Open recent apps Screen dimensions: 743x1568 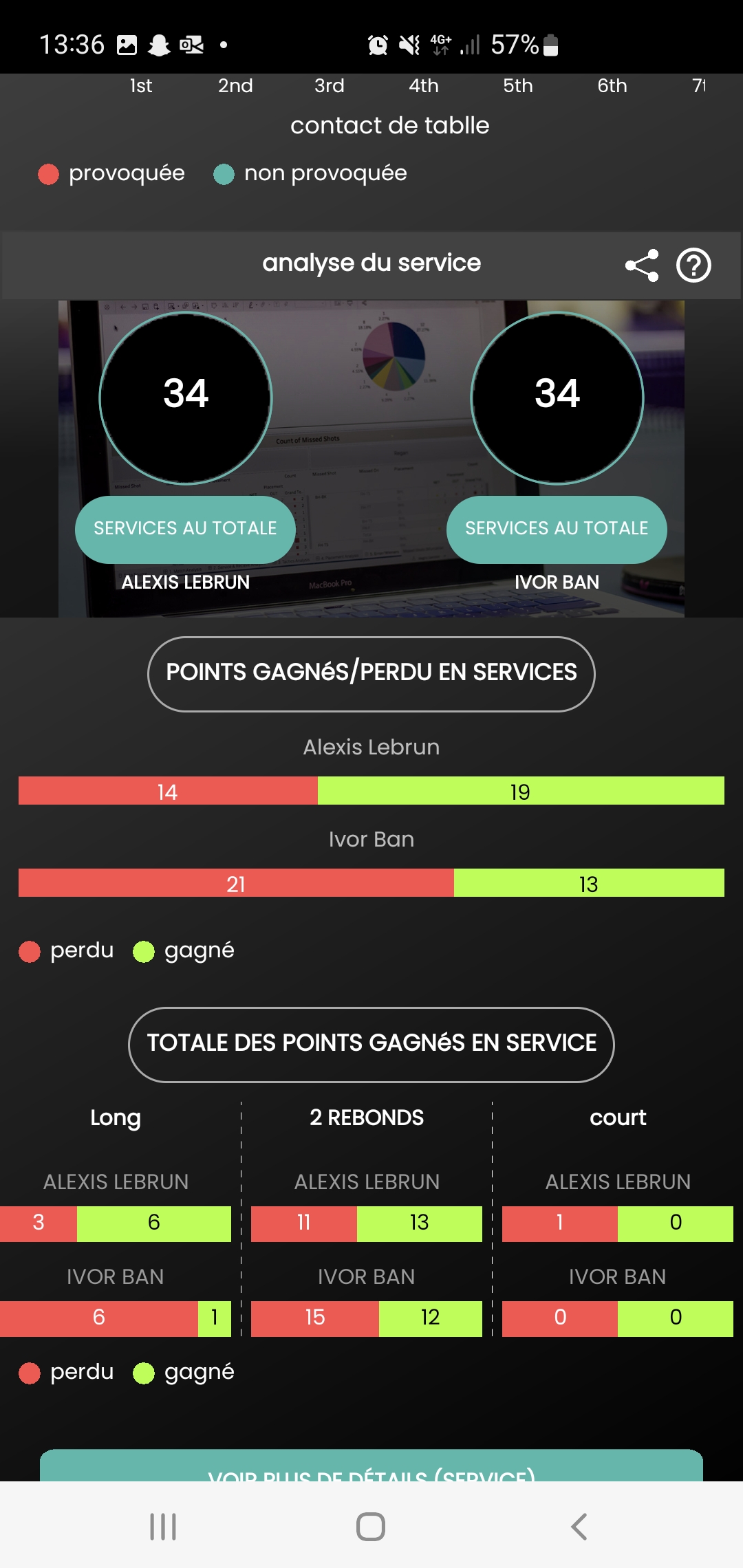pos(163,1527)
